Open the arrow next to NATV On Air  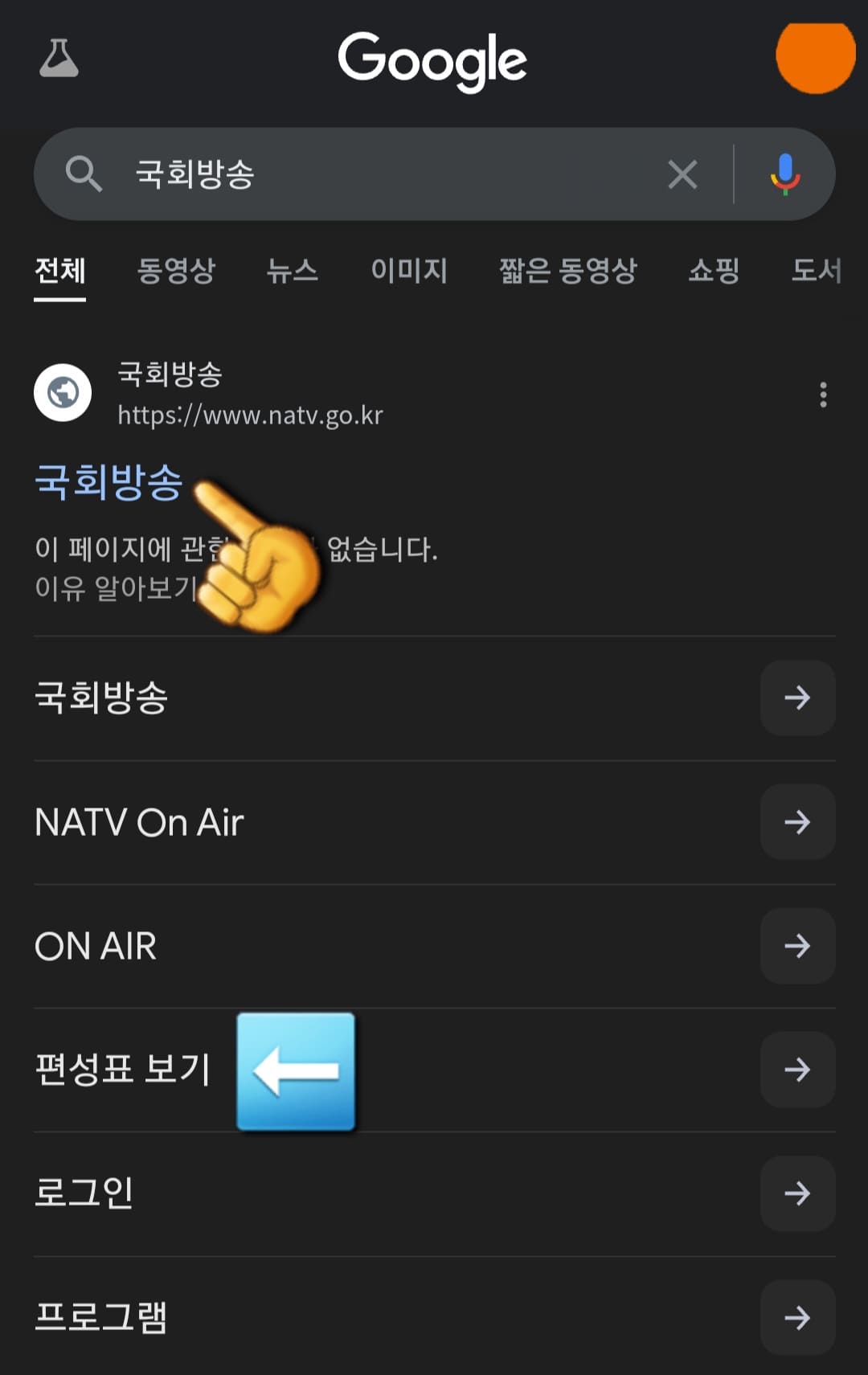(797, 822)
